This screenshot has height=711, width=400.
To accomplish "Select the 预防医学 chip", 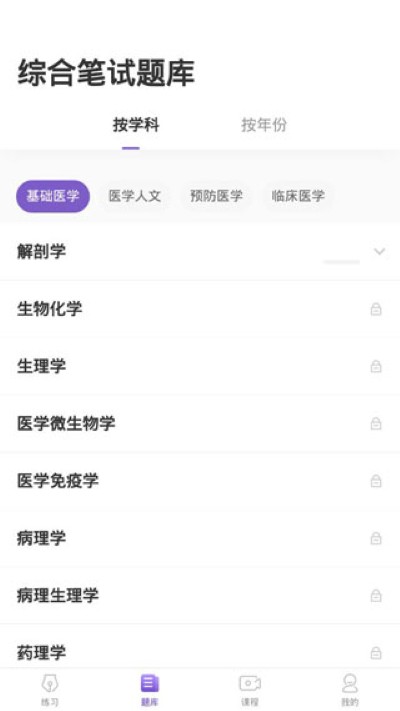I will coord(216,196).
